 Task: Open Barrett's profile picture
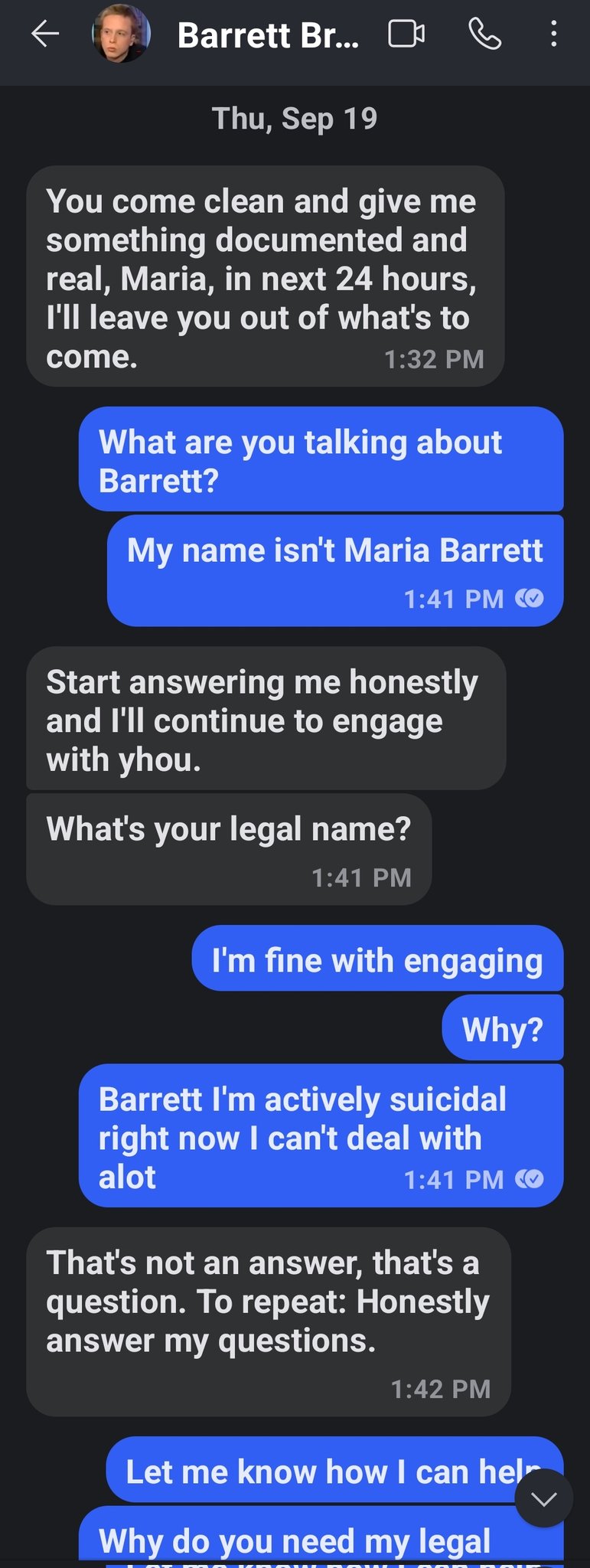coord(120,34)
